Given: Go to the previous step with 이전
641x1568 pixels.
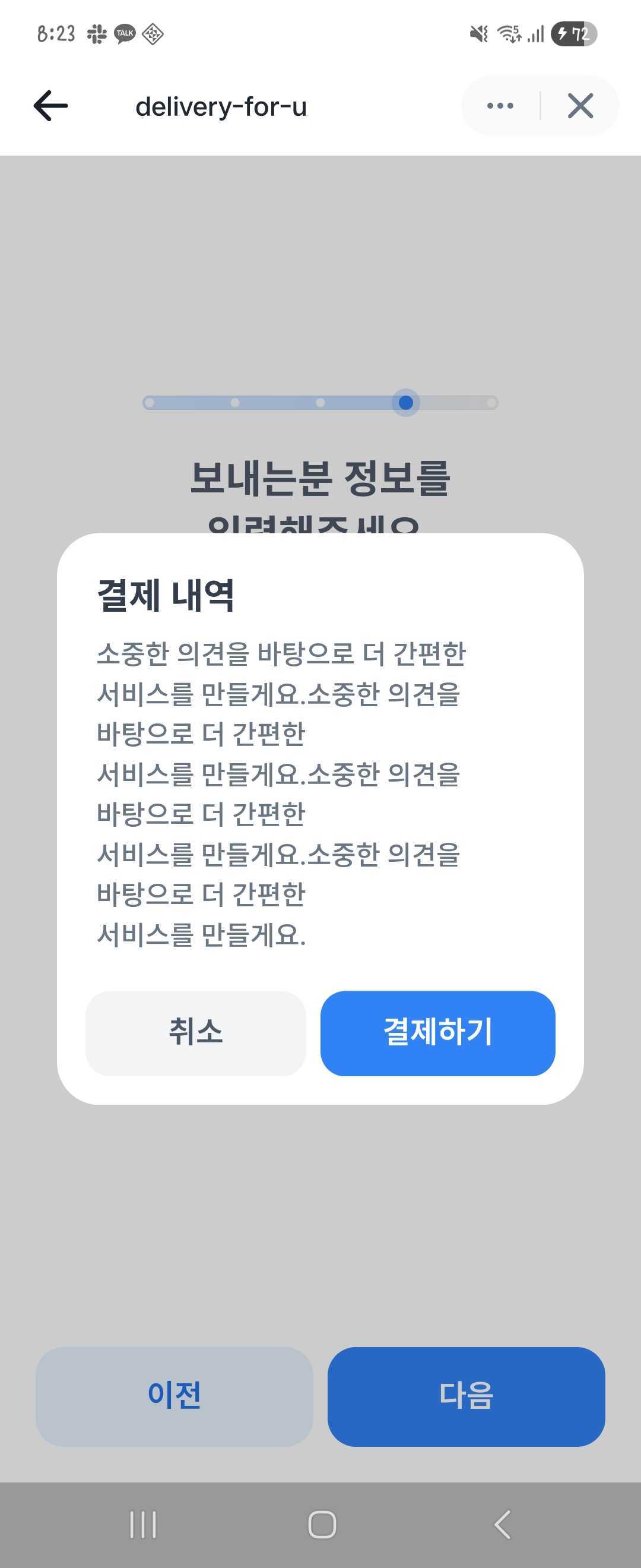Looking at the screenshot, I should coord(174,1396).
